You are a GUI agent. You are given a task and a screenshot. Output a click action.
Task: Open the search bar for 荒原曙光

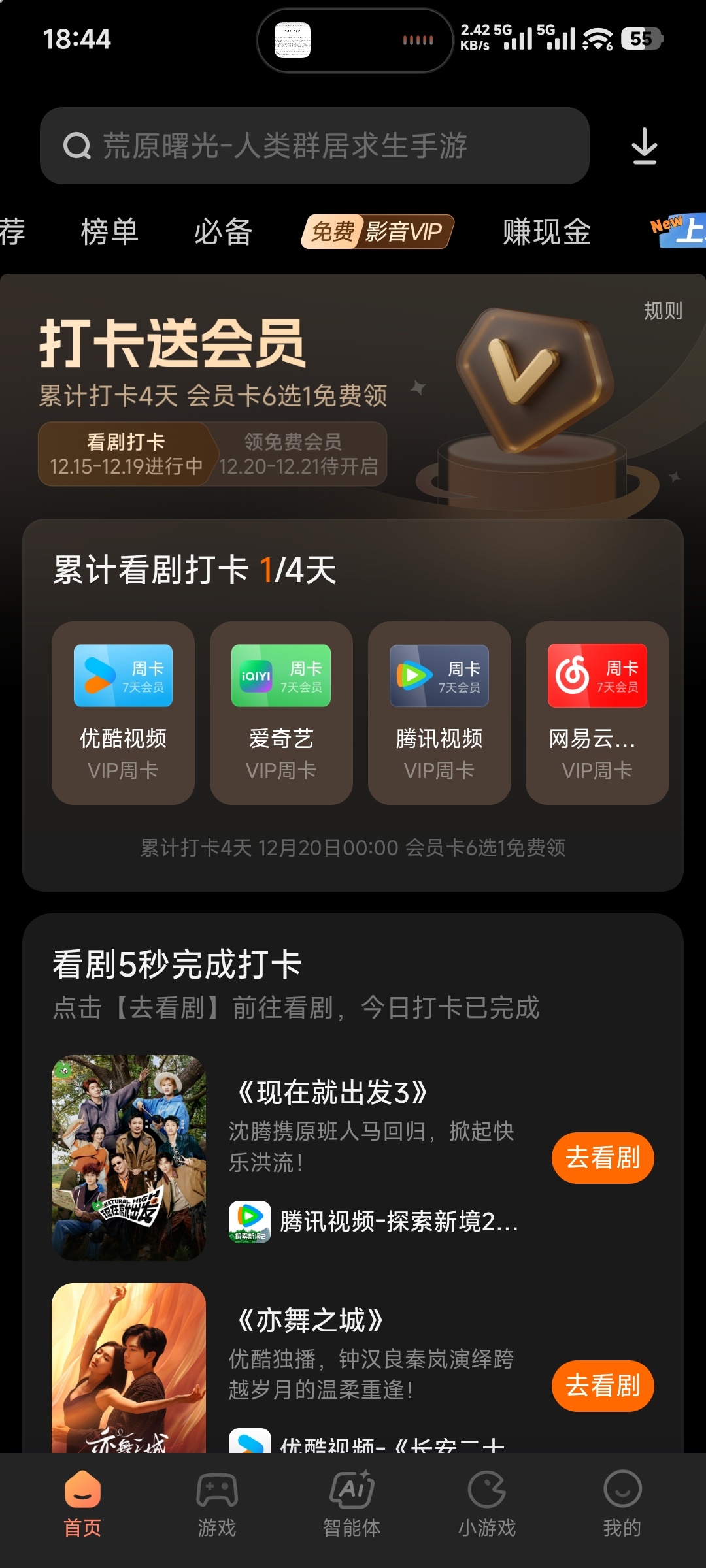pyautogui.click(x=314, y=146)
